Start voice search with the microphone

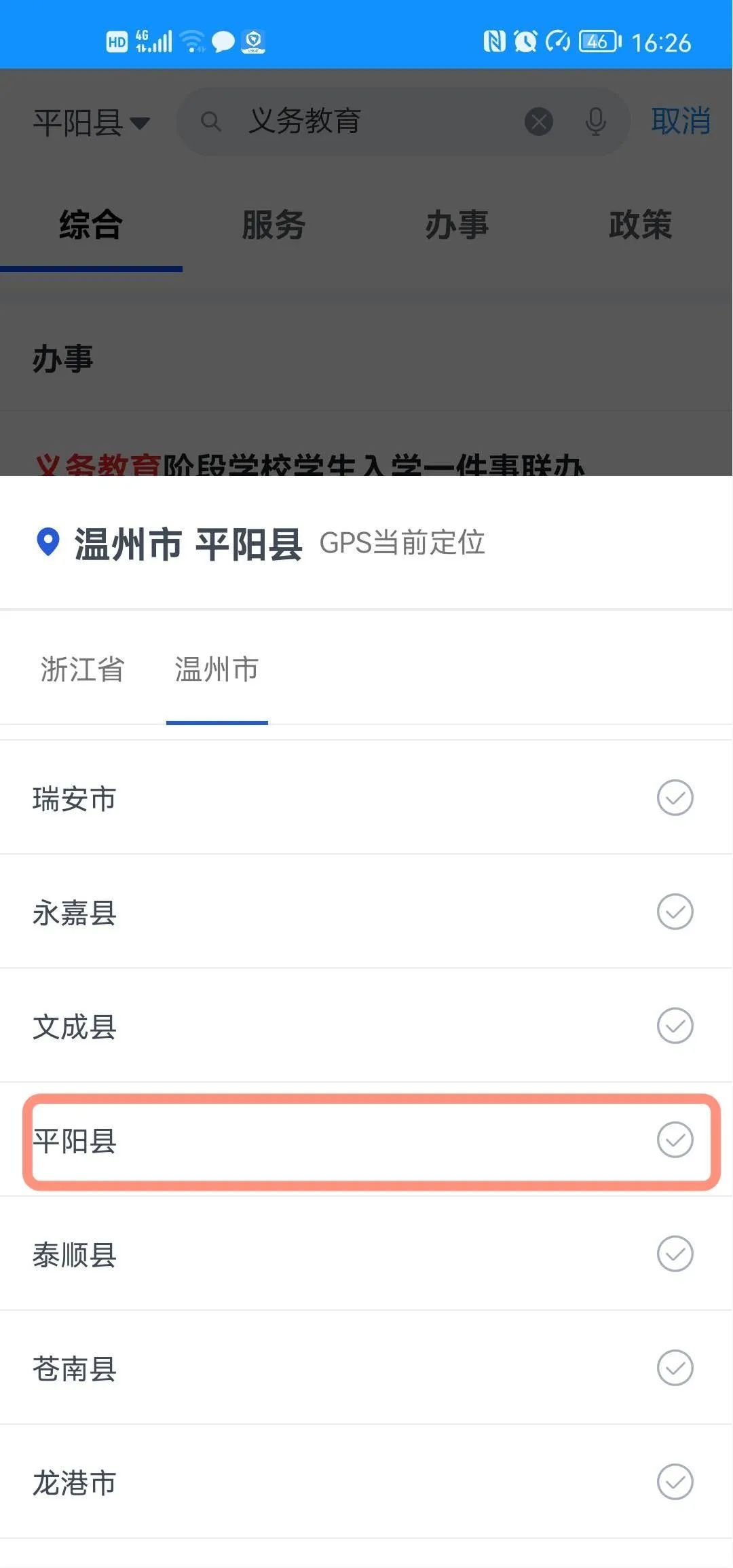pos(595,122)
